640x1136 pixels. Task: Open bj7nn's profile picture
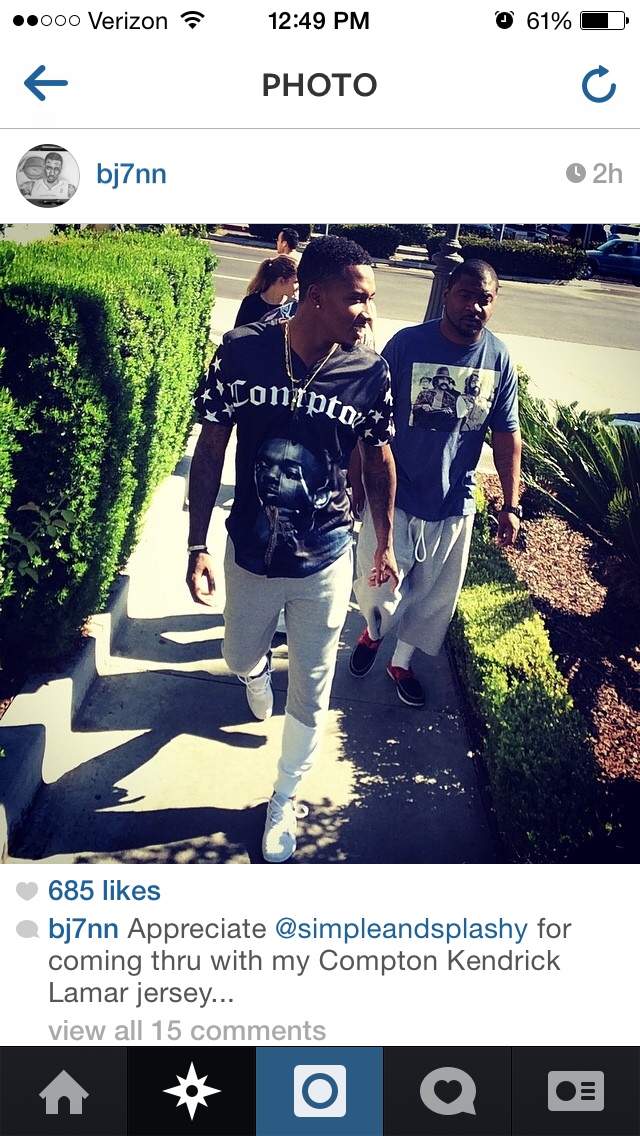(x=47, y=175)
